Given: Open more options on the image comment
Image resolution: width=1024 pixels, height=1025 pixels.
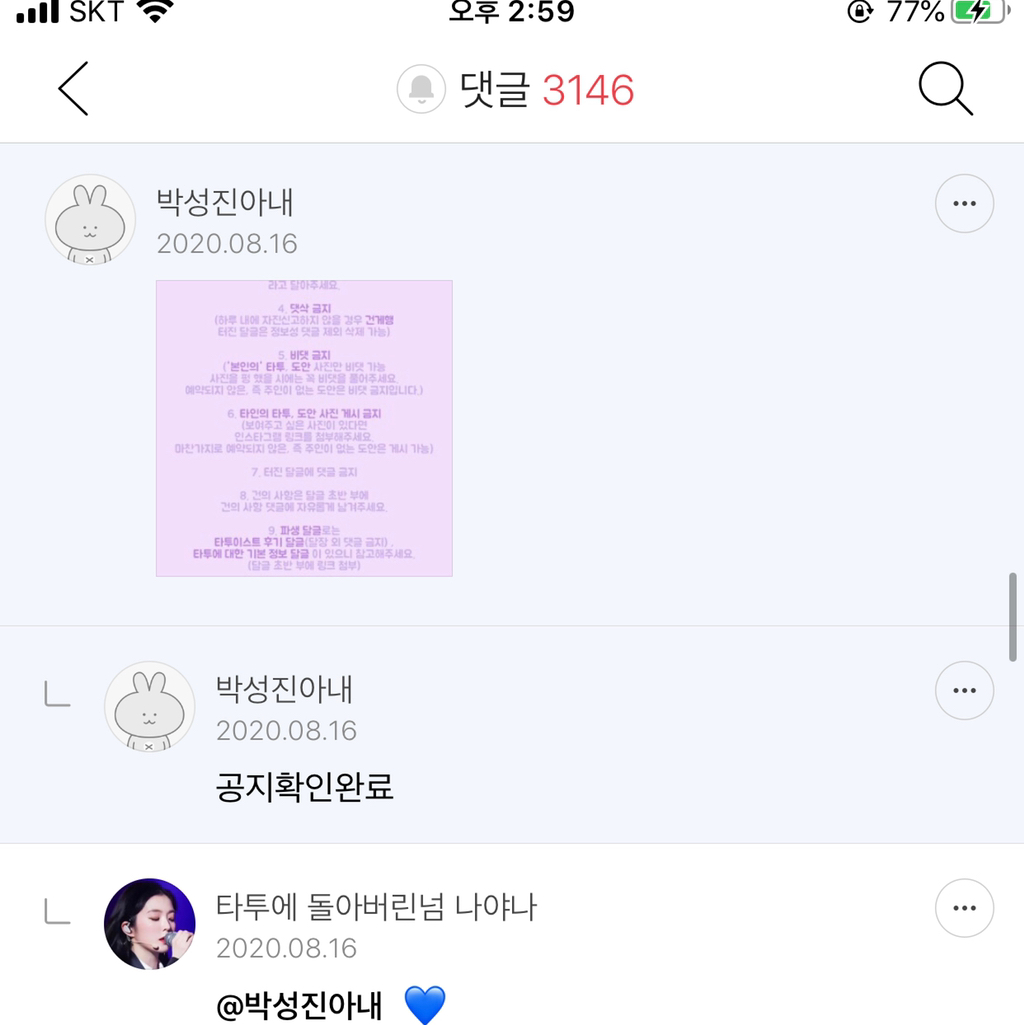Looking at the screenshot, I should click(964, 203).
